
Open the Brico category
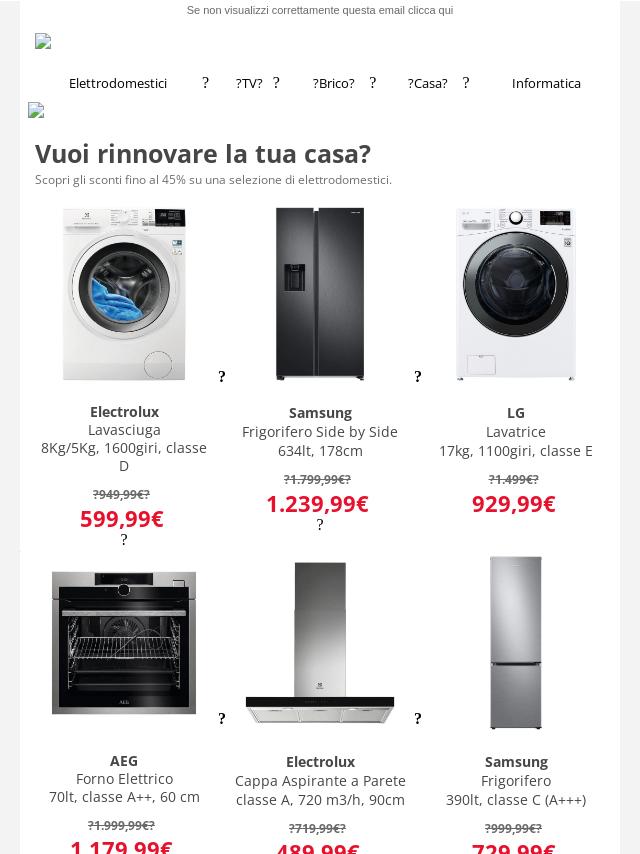click(x=334, y=83)
